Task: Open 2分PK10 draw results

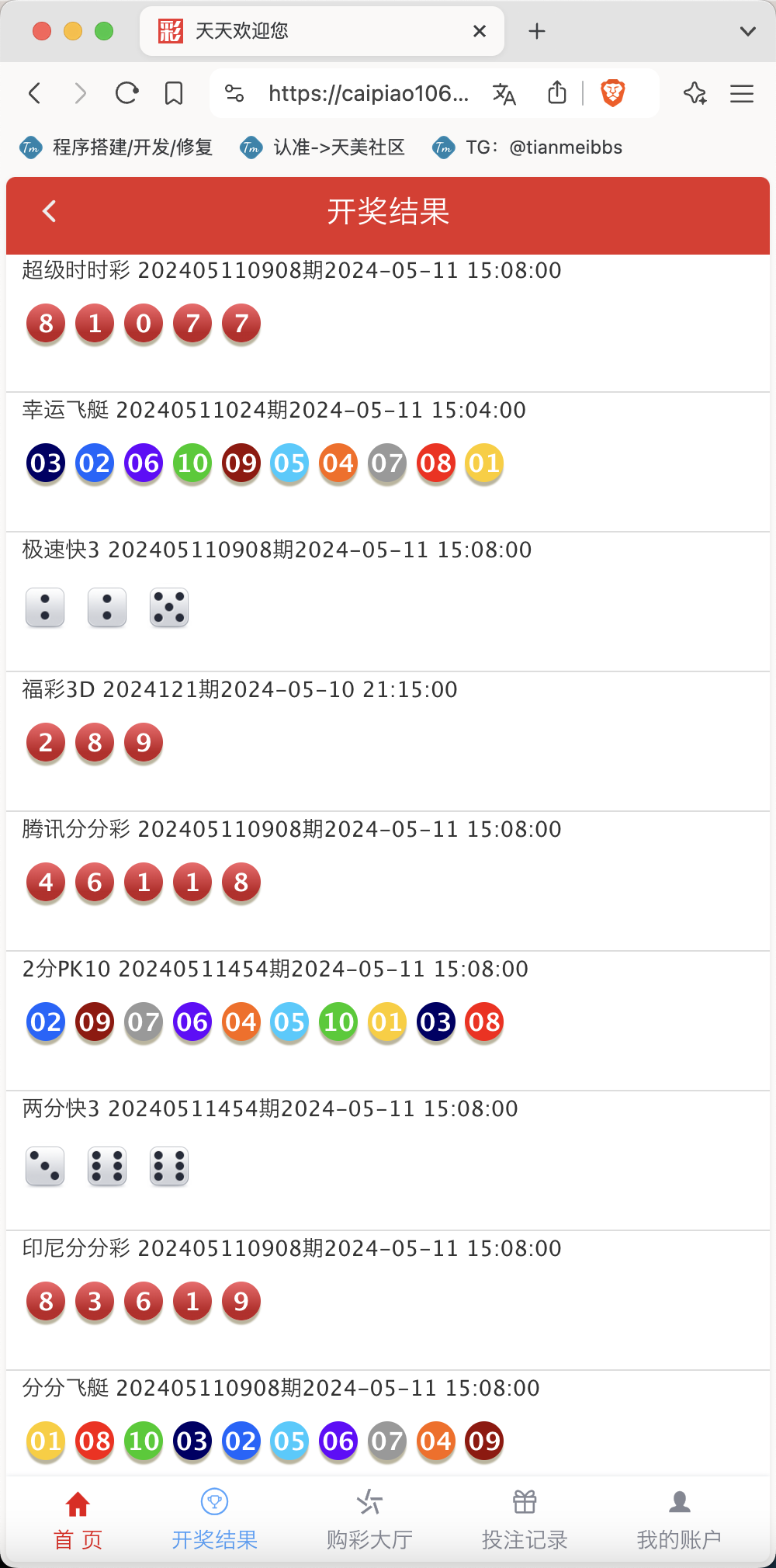Action: click(388, 1022)
